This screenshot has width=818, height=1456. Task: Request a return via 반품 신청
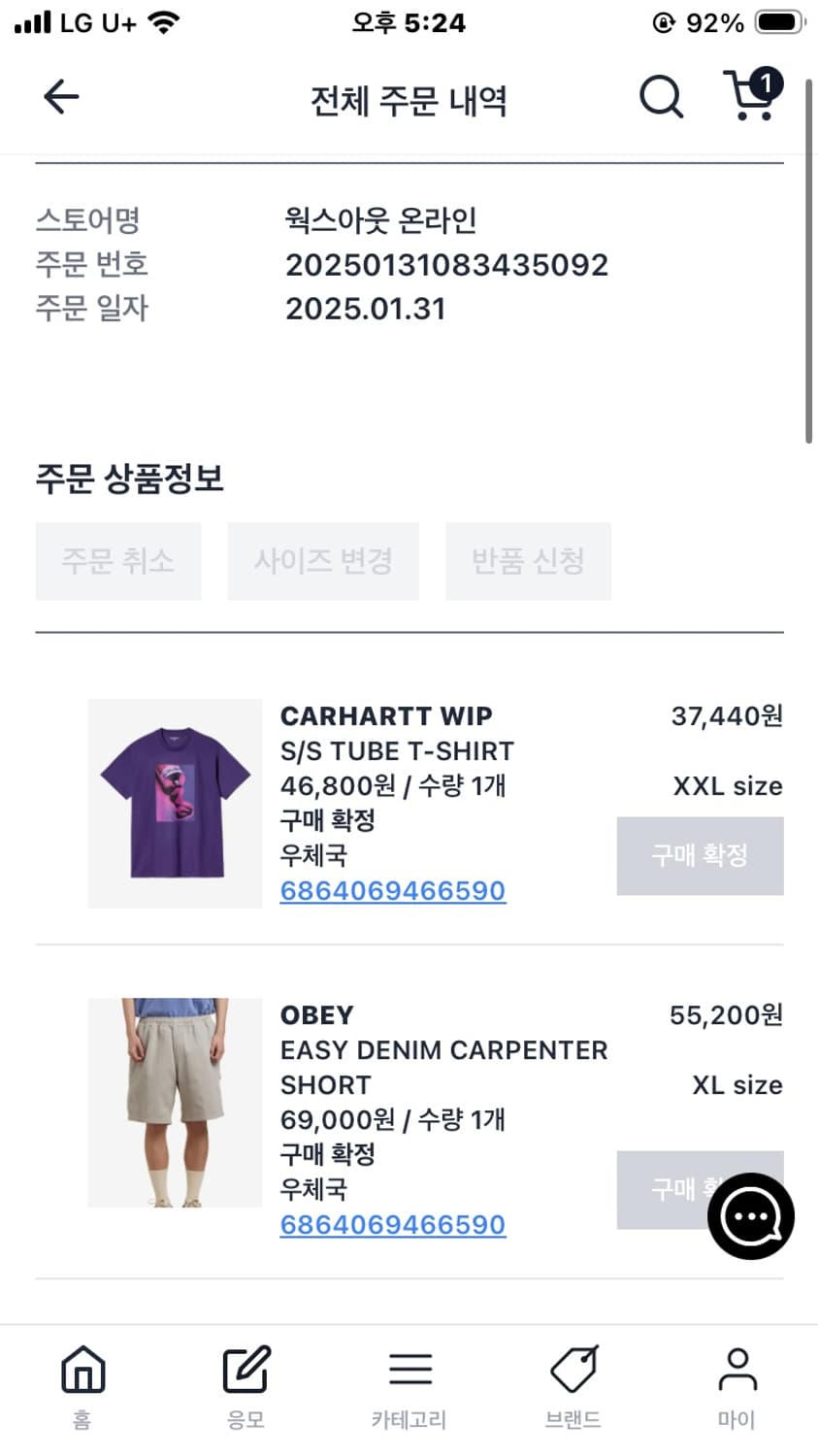tap(528, 562)
